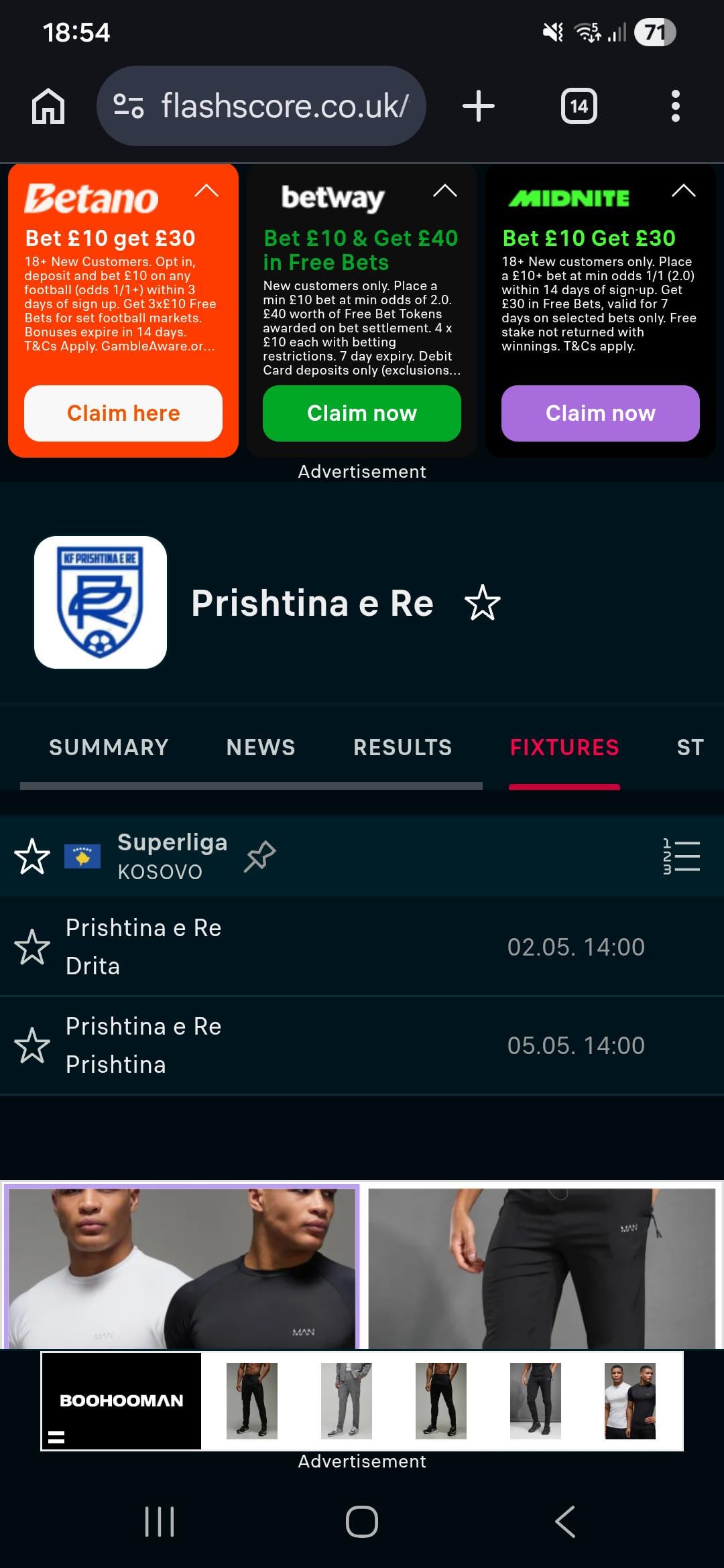Show the 14 open tabs
Viewport: 724px width, 1568px height.
pos(579,107)
